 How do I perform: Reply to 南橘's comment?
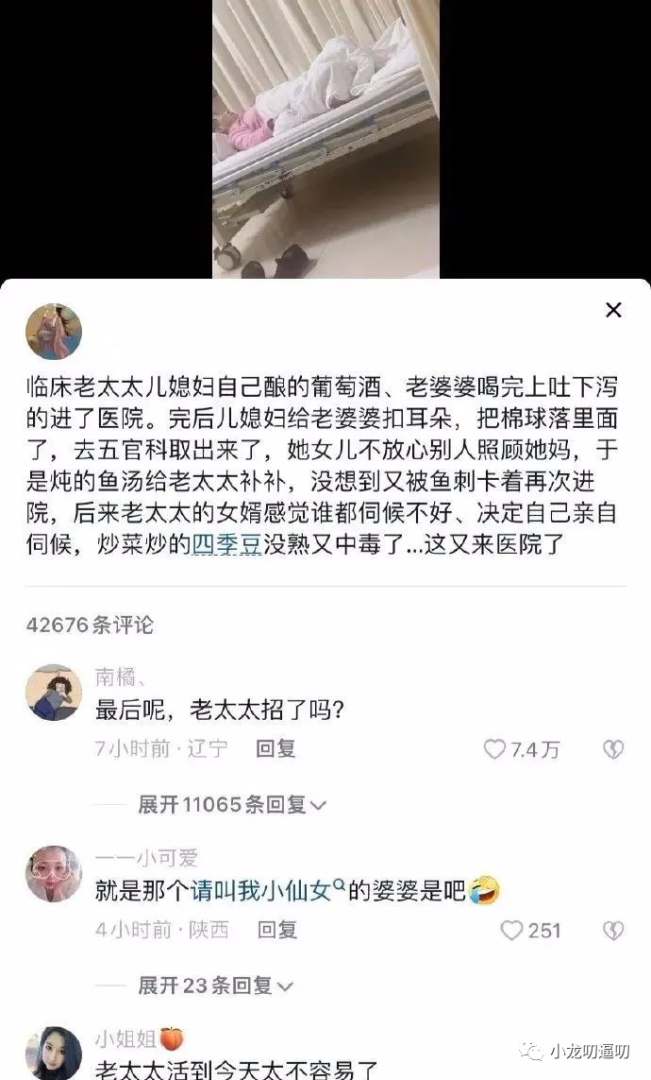pos(276,749)
